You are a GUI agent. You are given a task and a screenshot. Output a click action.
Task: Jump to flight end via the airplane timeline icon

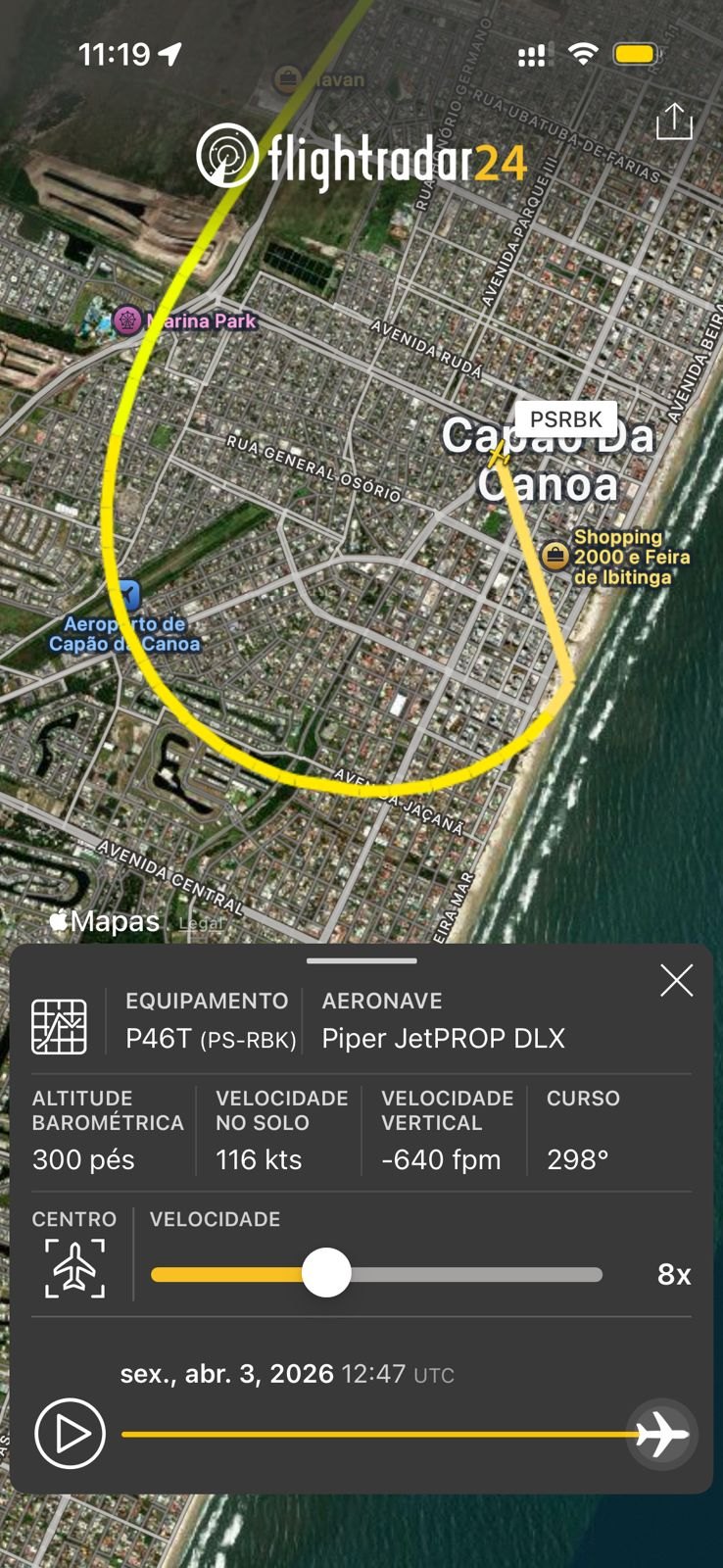[661, 1433]
